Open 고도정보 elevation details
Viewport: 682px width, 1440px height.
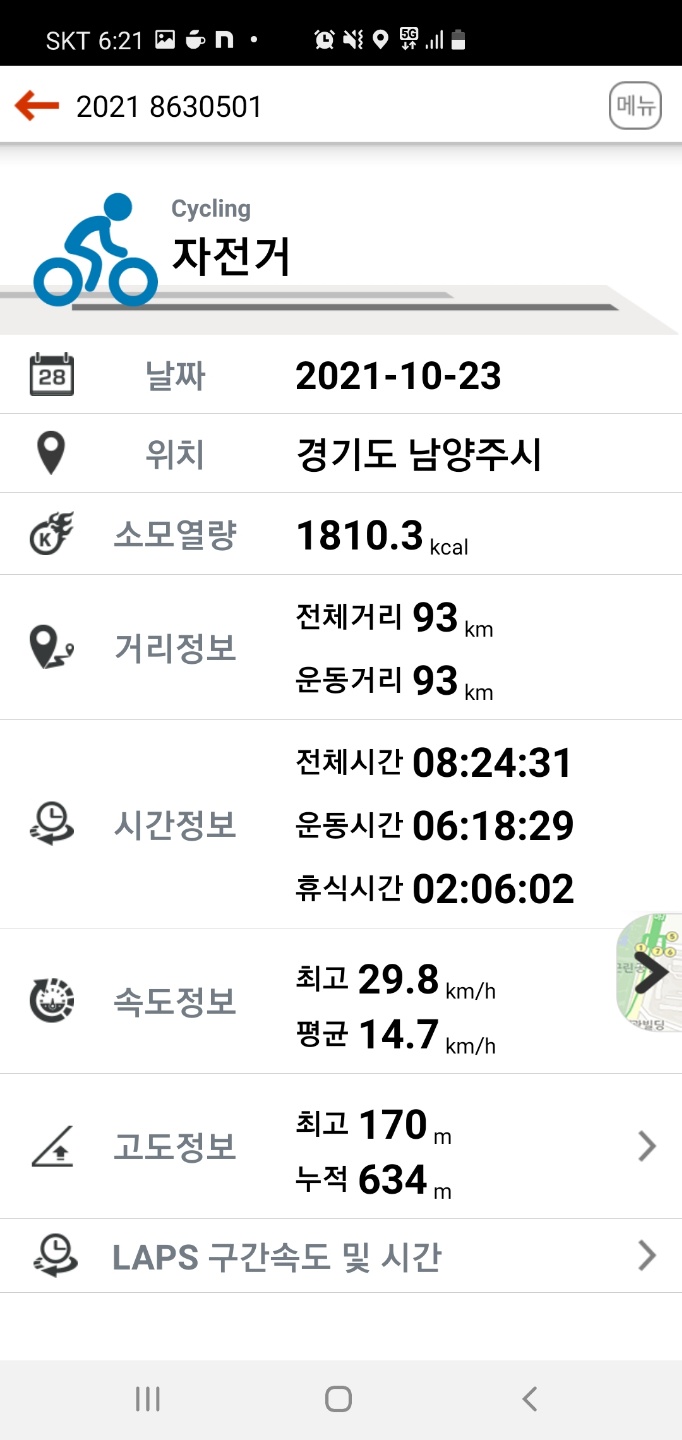[x=341, y=1147]
